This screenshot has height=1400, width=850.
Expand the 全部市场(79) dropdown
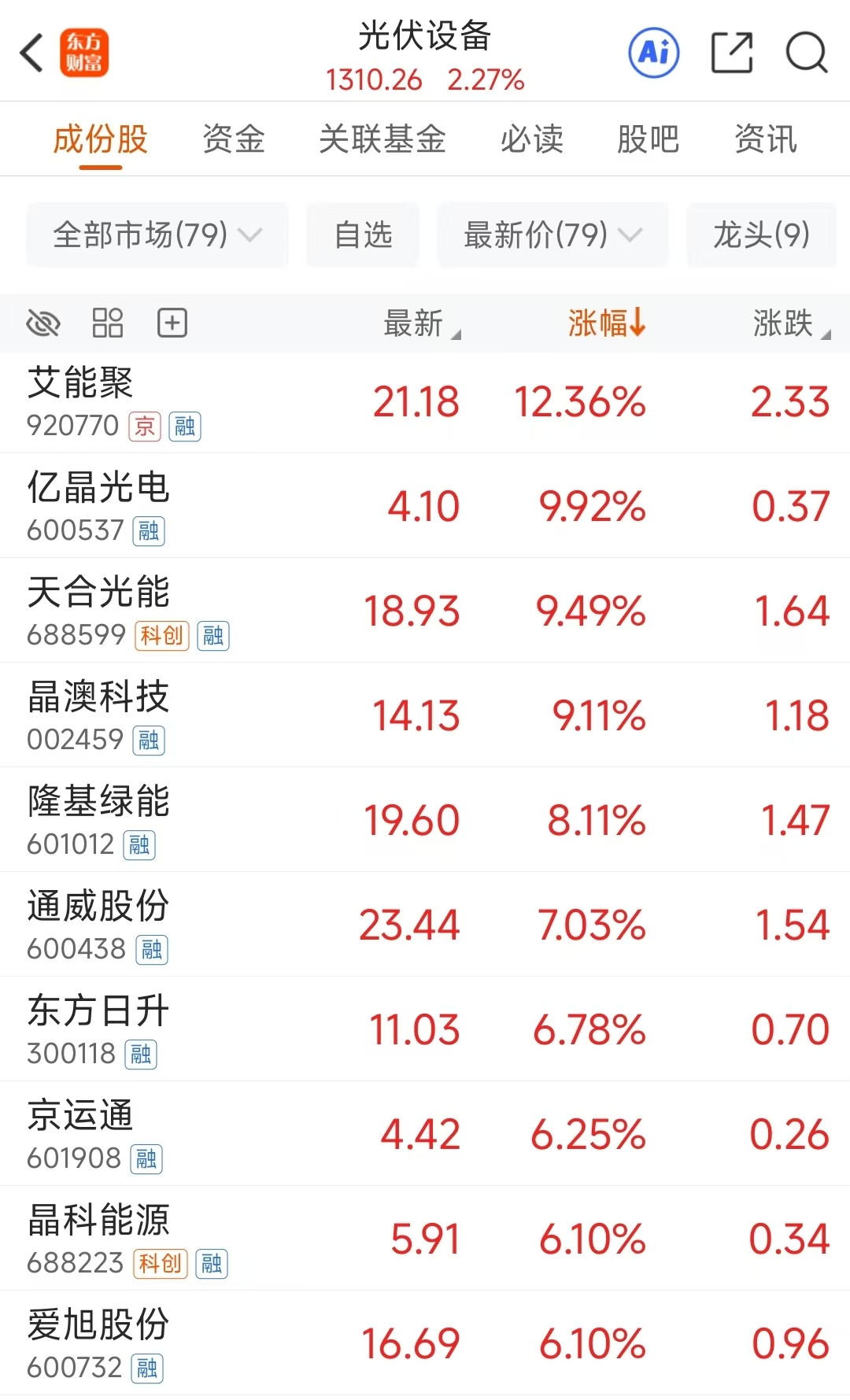pos(157,235)
